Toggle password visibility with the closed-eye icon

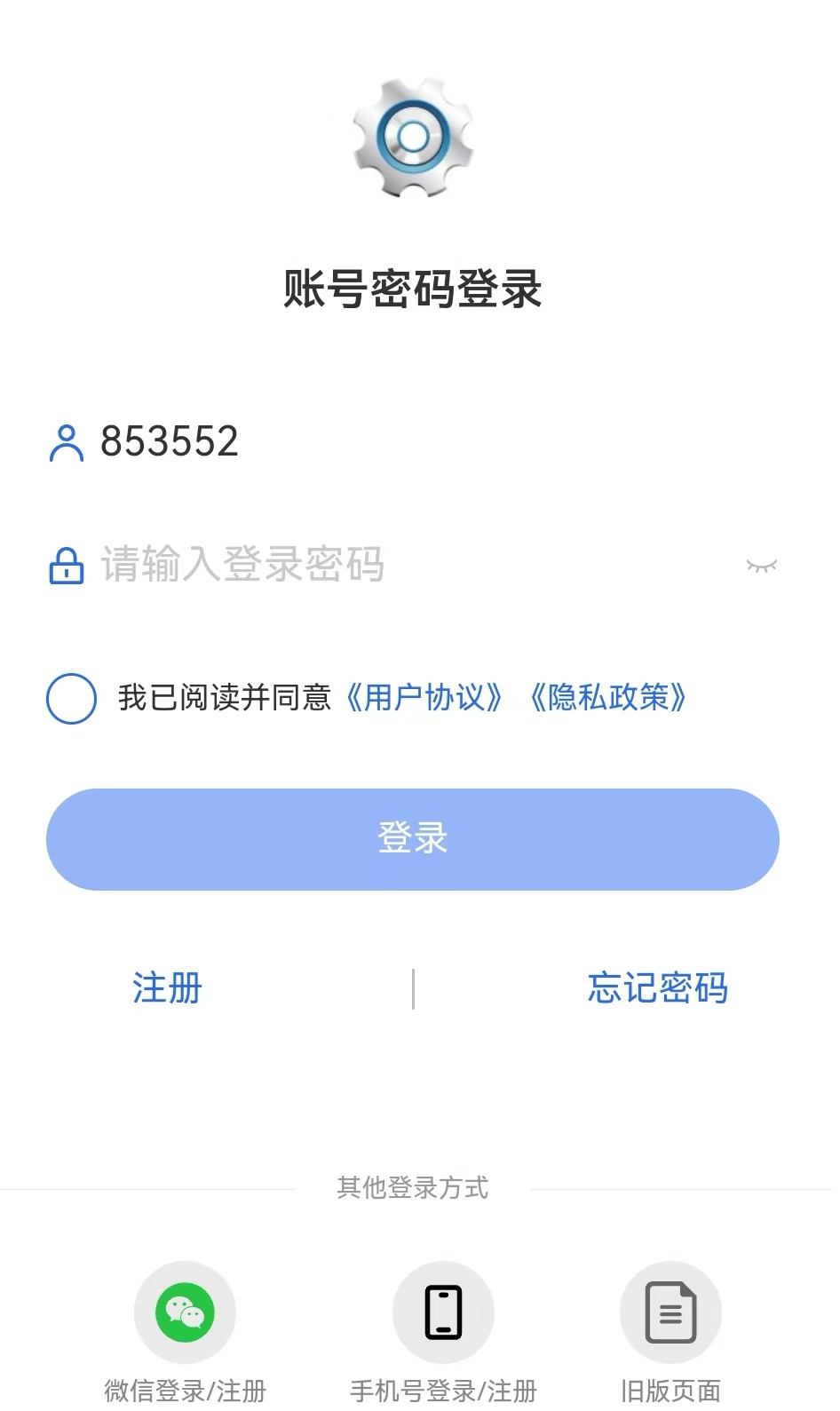click(x=762, y=566)
